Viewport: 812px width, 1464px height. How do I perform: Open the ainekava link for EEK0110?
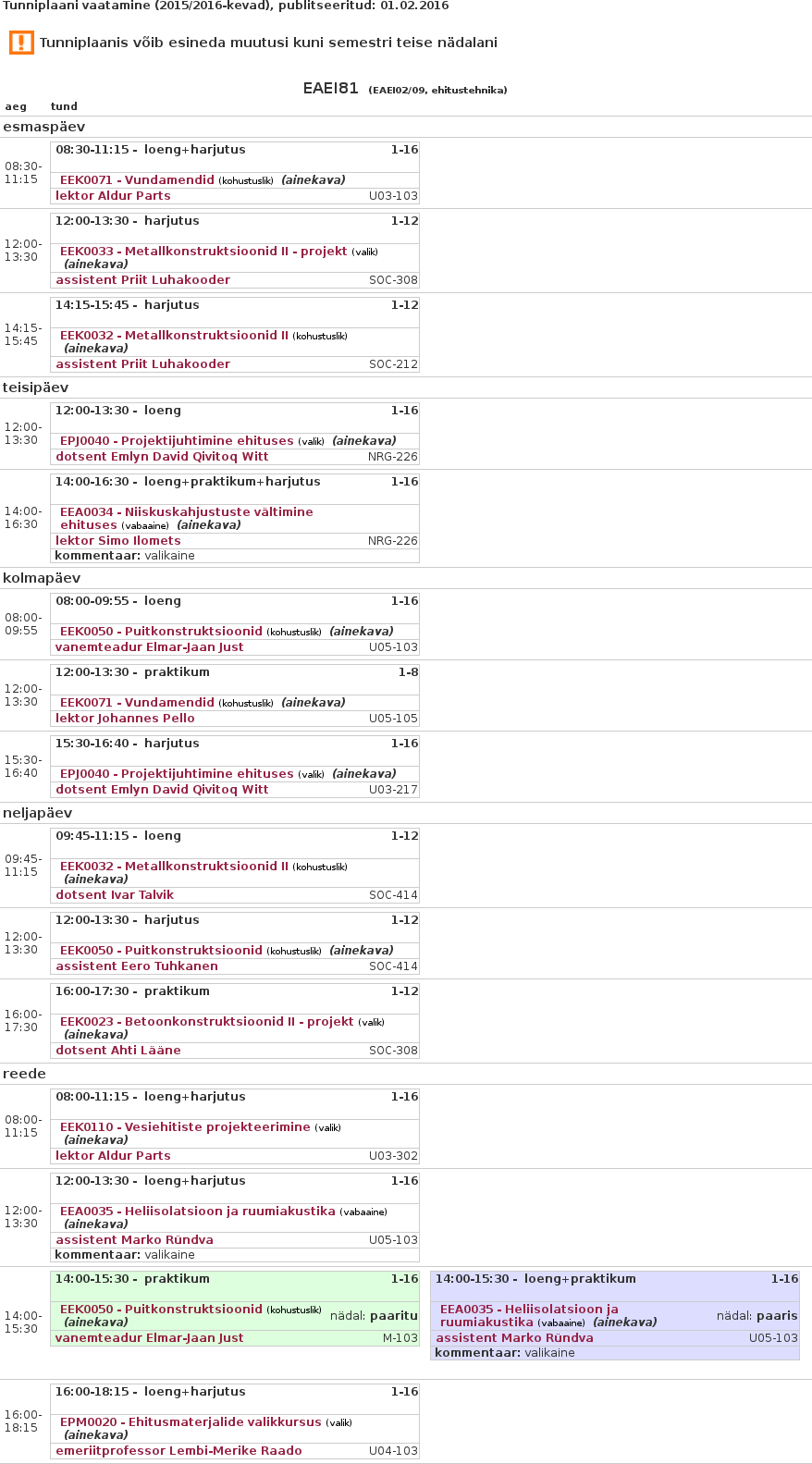tap(96, 1140)
